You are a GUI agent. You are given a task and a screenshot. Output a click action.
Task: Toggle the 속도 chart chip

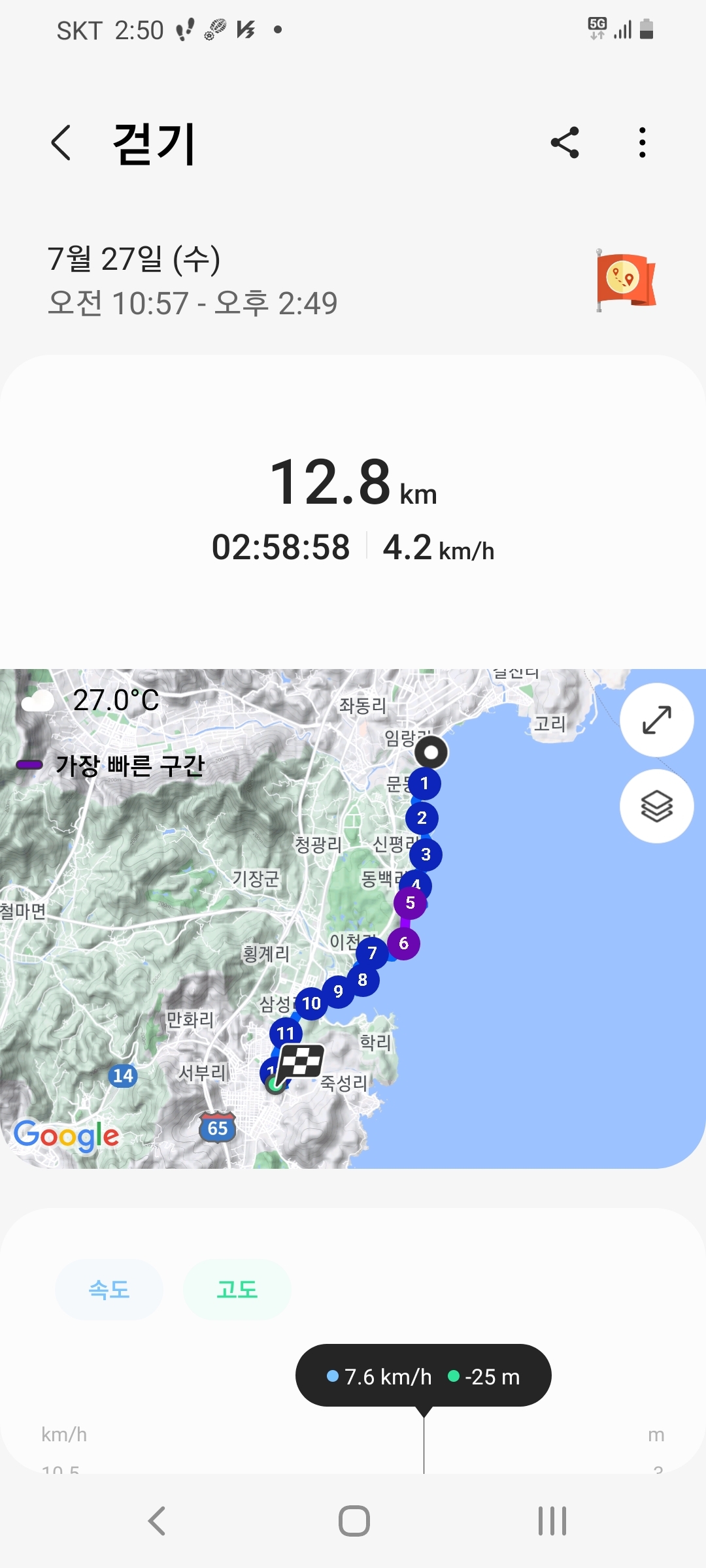click(109, 1290)
